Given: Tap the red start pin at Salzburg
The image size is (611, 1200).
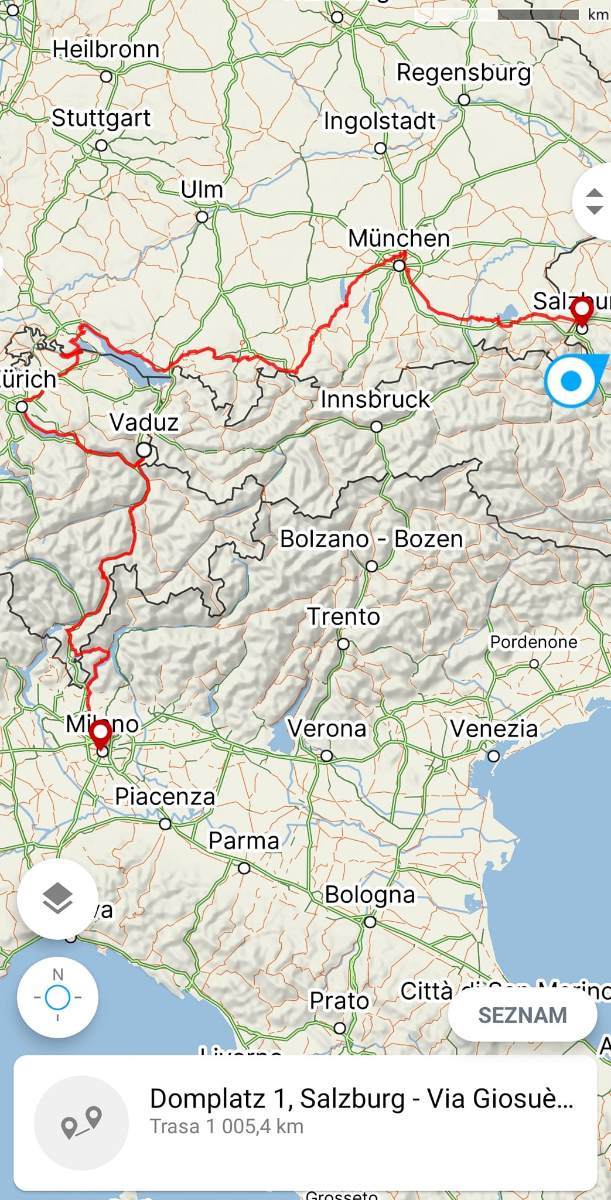Looking at the screenshot, I should (581, 313).
